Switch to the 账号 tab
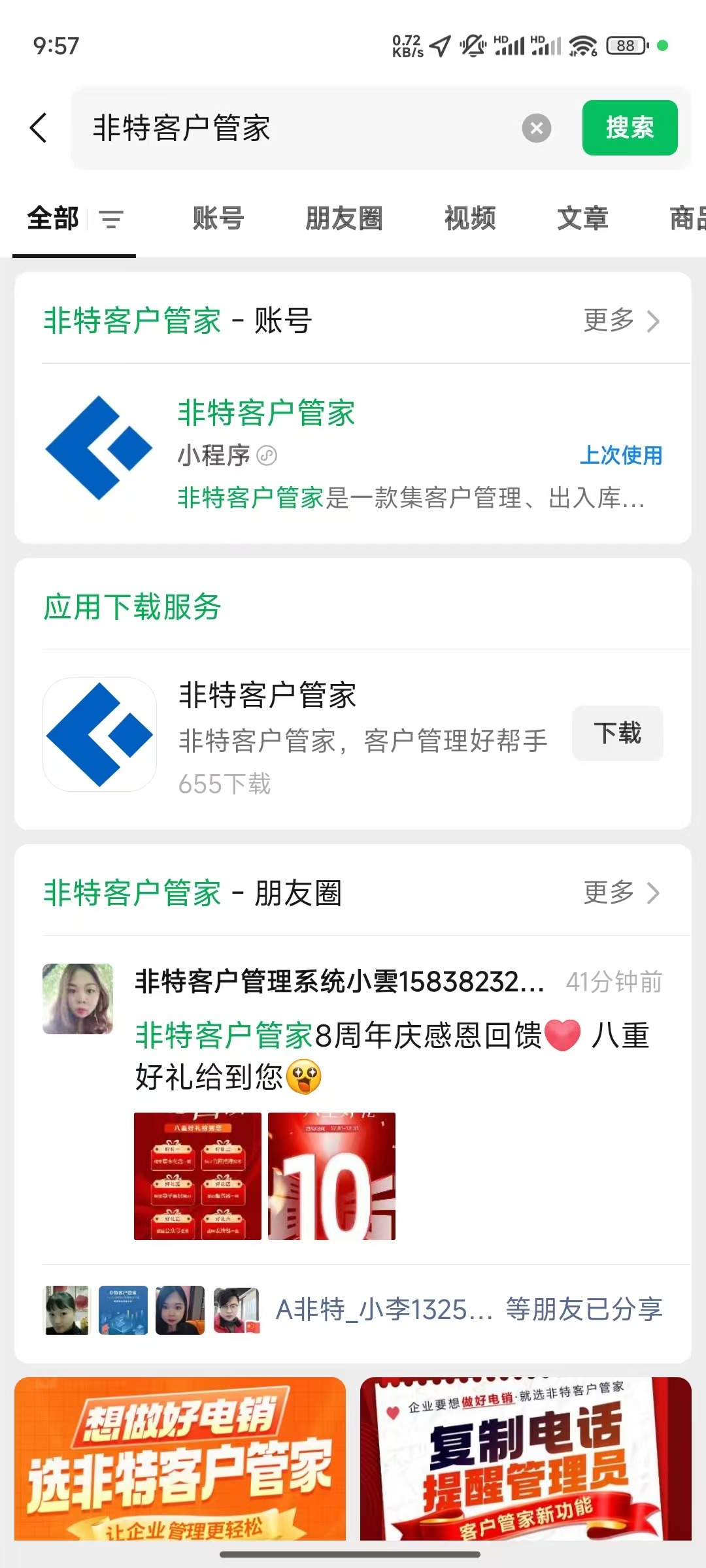Image resolution: width=706 pixels, height=1568 pixels. 218,218
